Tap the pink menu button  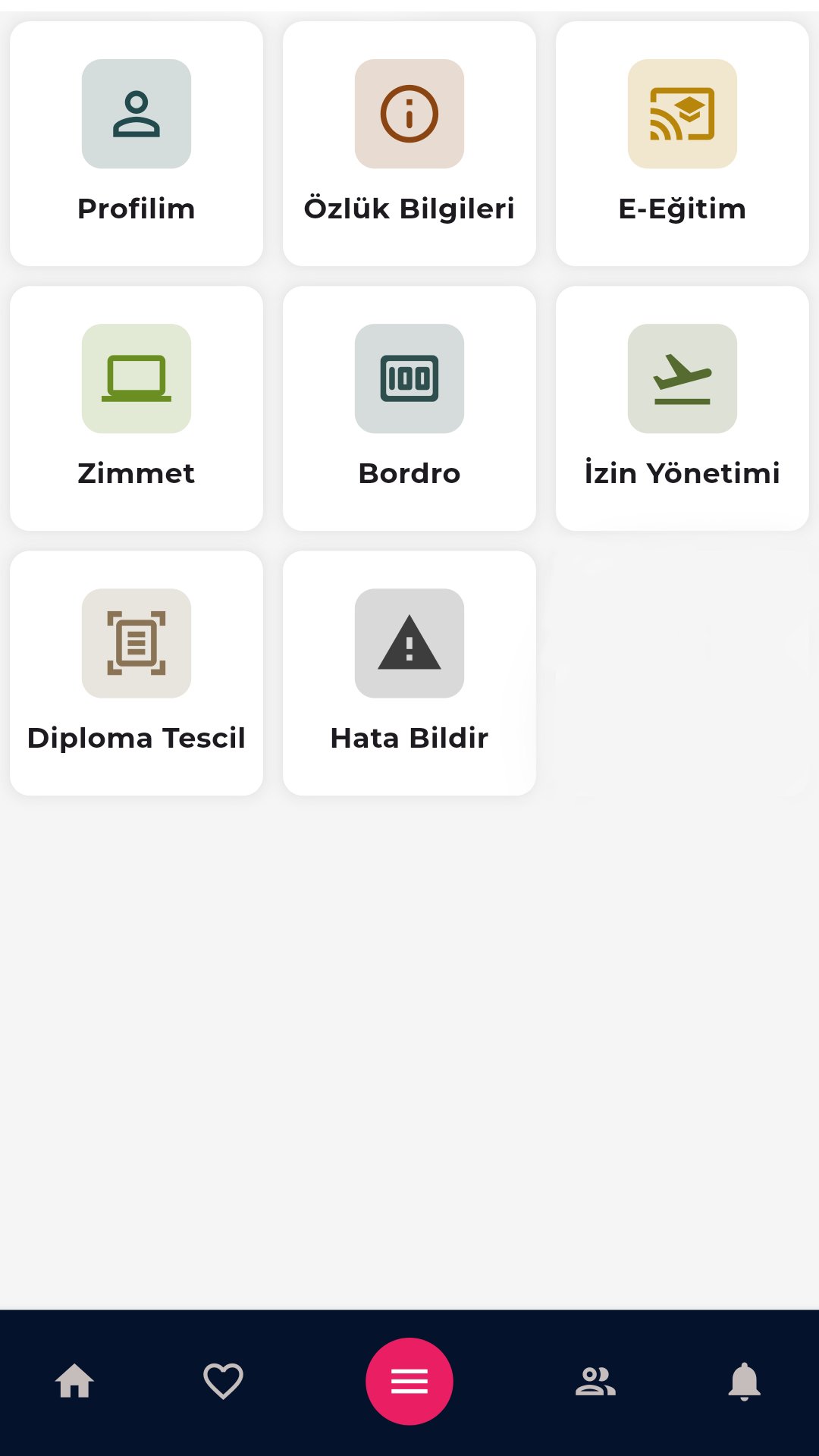[x=409, y=1381]
